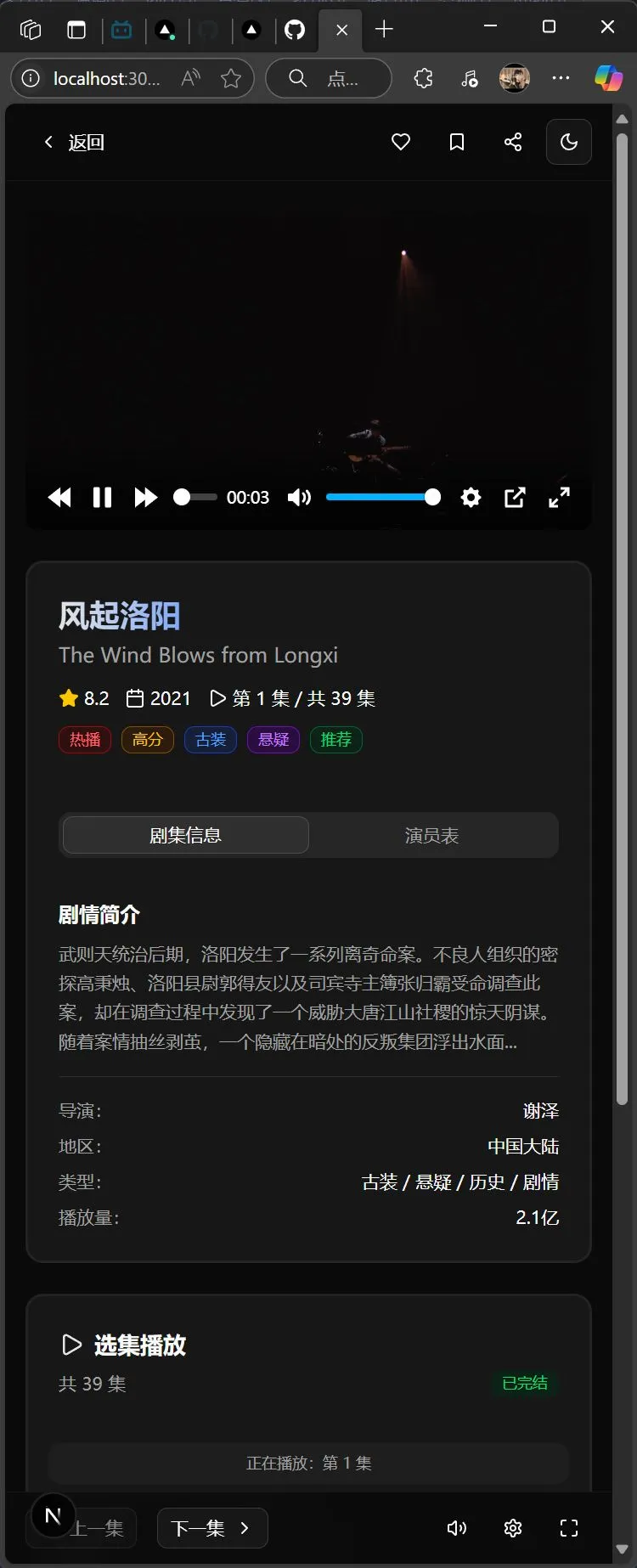Play next episode with 下一集
The image size is (637, 1568).
pos(212,1528)
